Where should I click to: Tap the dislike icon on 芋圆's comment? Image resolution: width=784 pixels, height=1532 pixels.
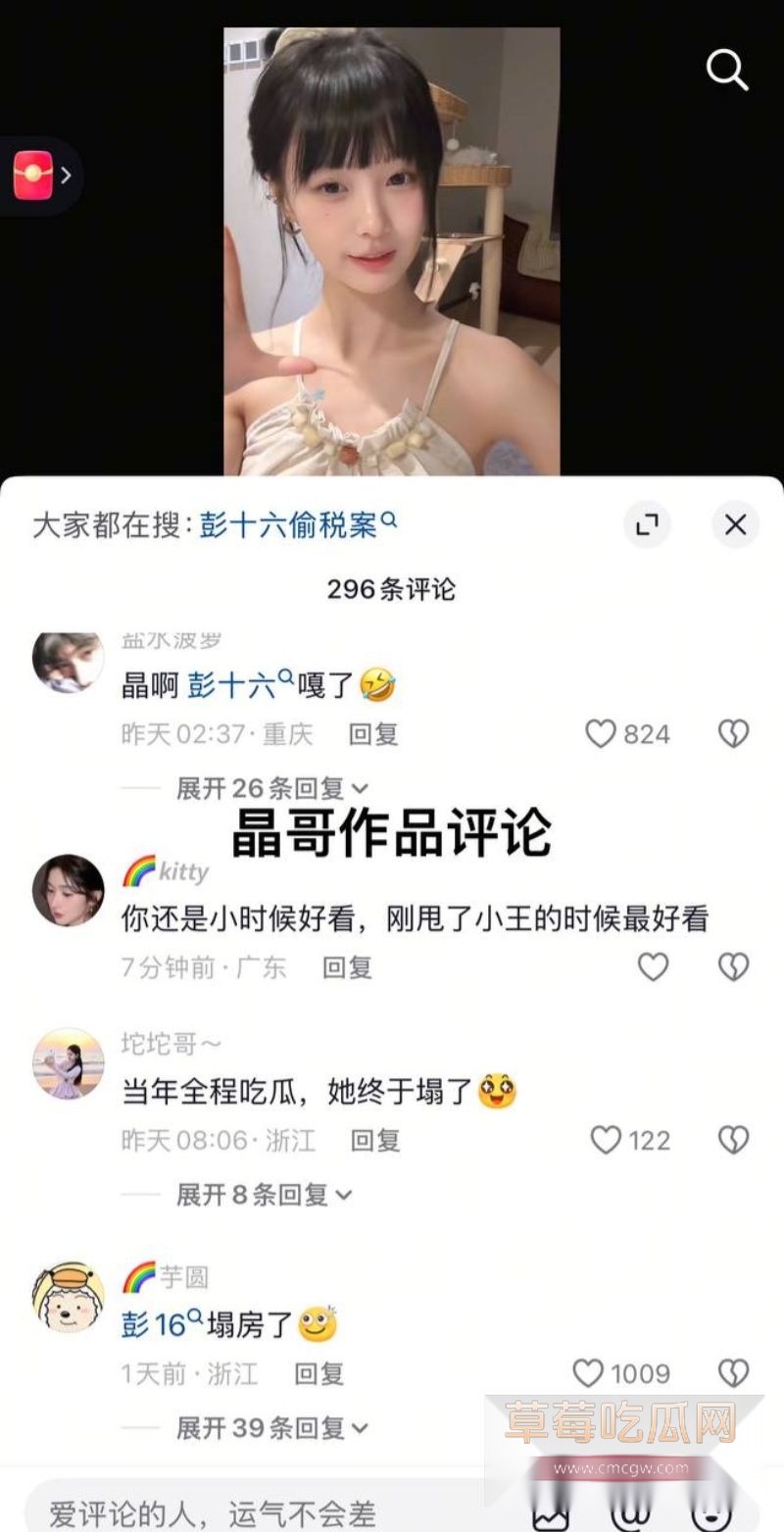(733, 1373)
